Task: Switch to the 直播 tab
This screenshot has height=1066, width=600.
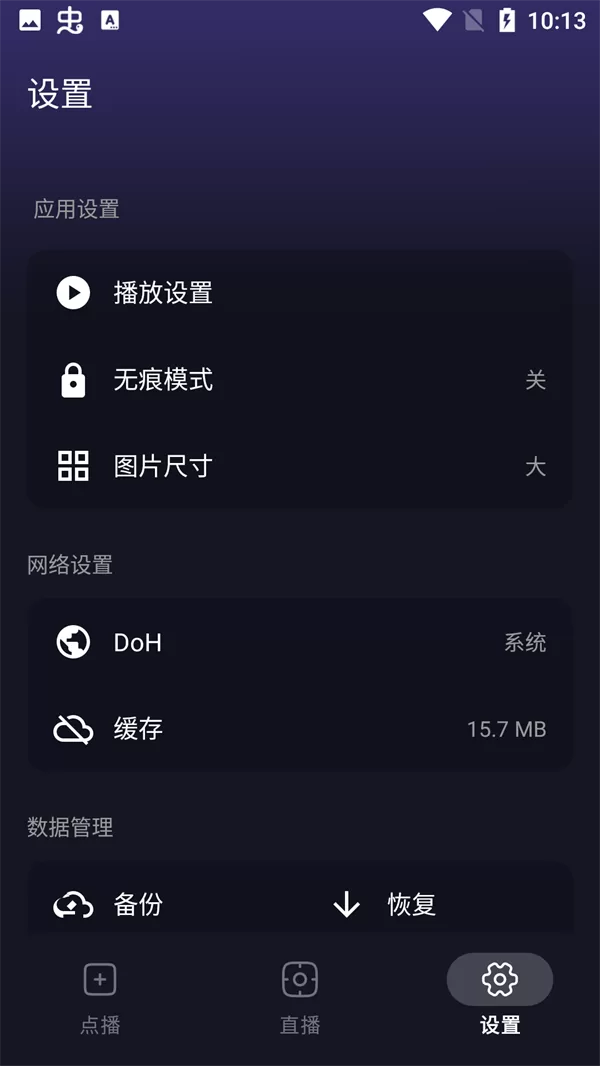Action: point(300,997)
